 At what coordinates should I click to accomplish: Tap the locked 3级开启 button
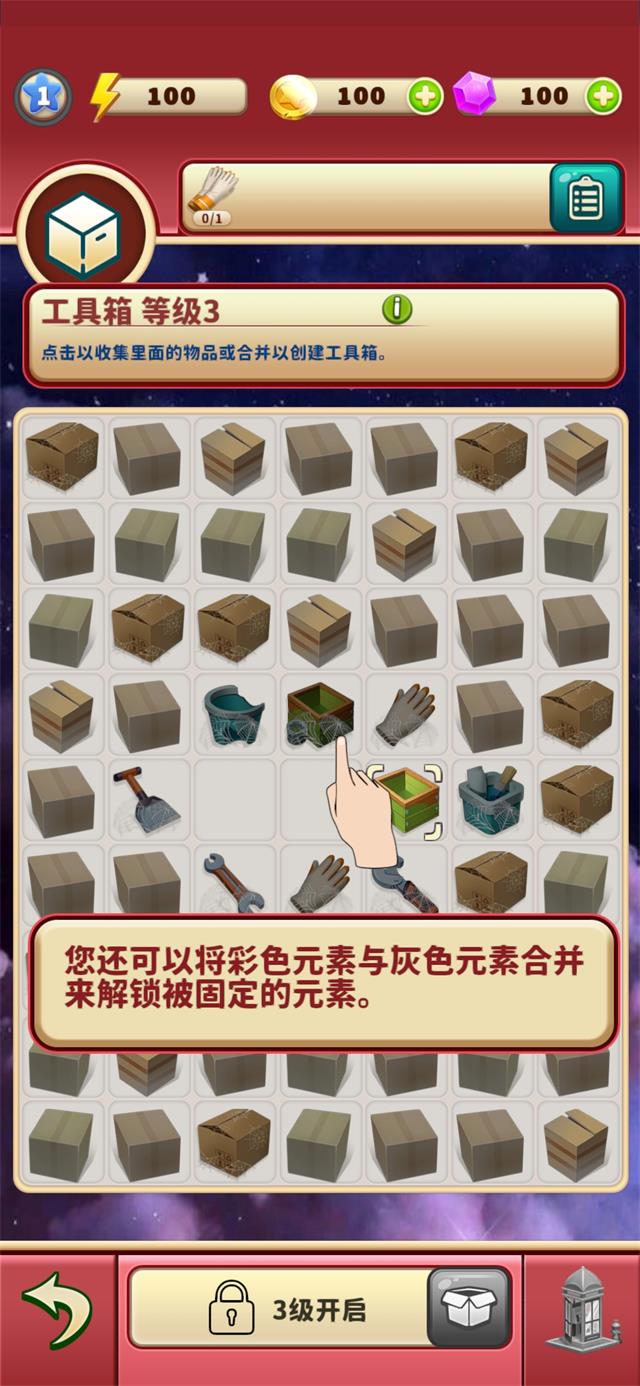click(x=280, y=1310)
